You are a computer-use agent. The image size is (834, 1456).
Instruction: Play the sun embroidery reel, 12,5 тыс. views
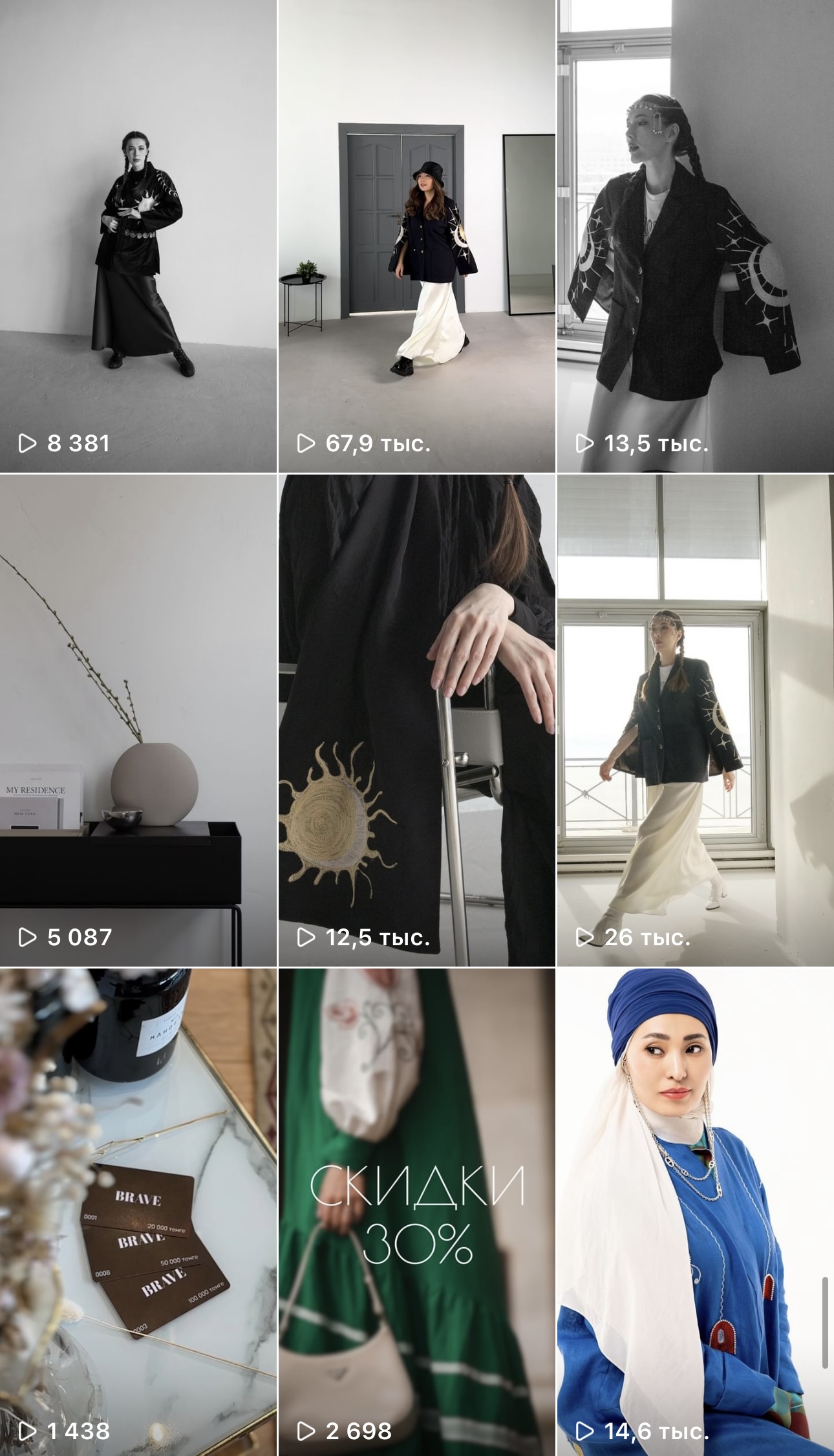416,720
